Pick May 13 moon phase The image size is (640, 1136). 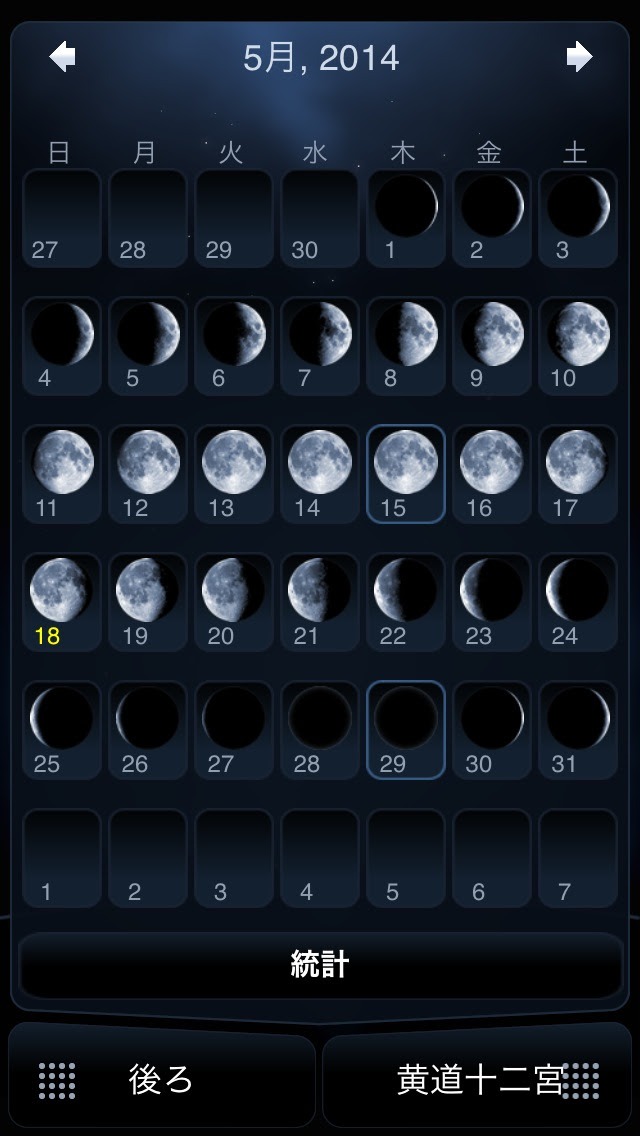[x=233, y=474]
